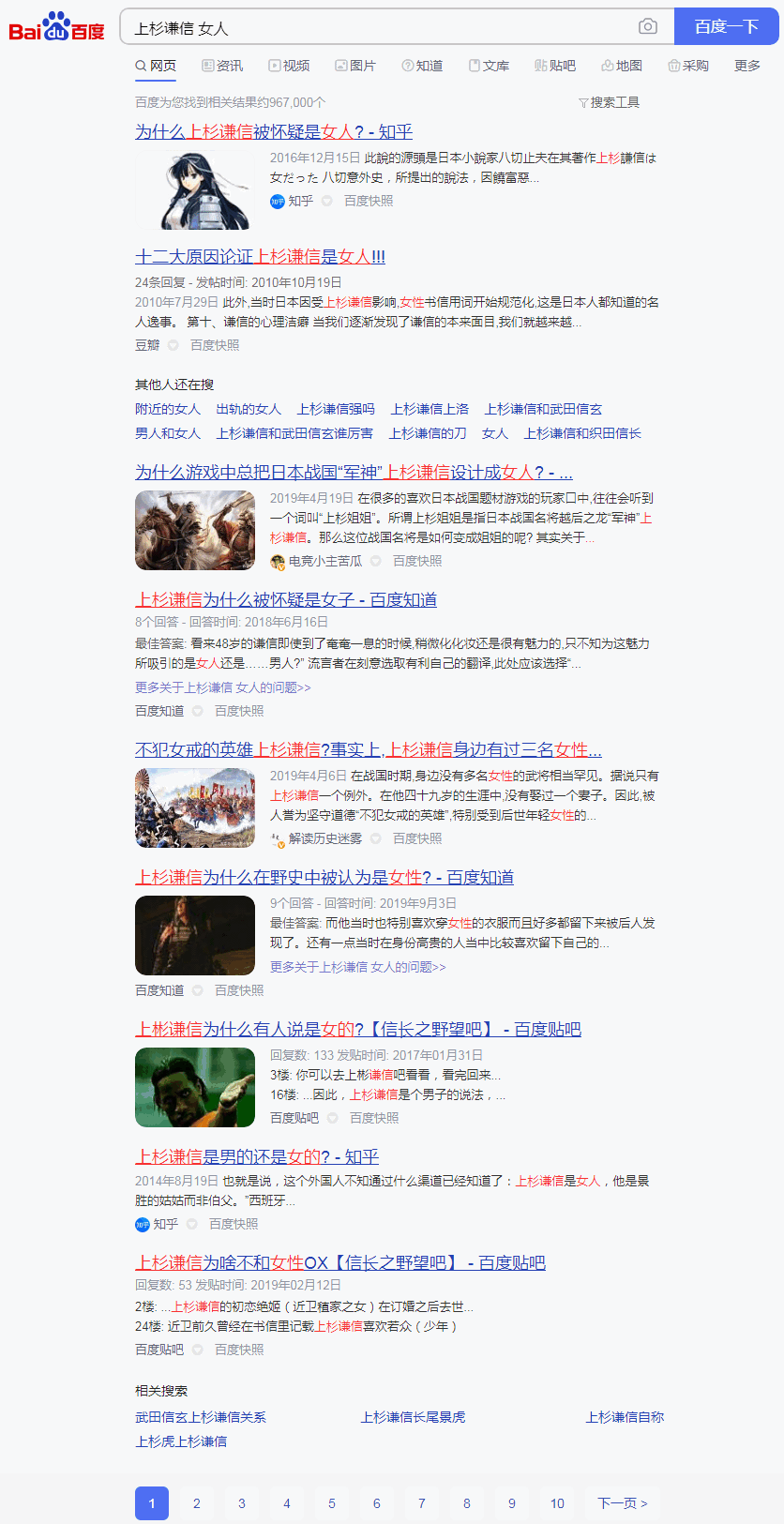Open result 为什么上杉谦信被怀疑是女人 - 知乎
The image size is (784, 1524).
(x=274, y=132)
